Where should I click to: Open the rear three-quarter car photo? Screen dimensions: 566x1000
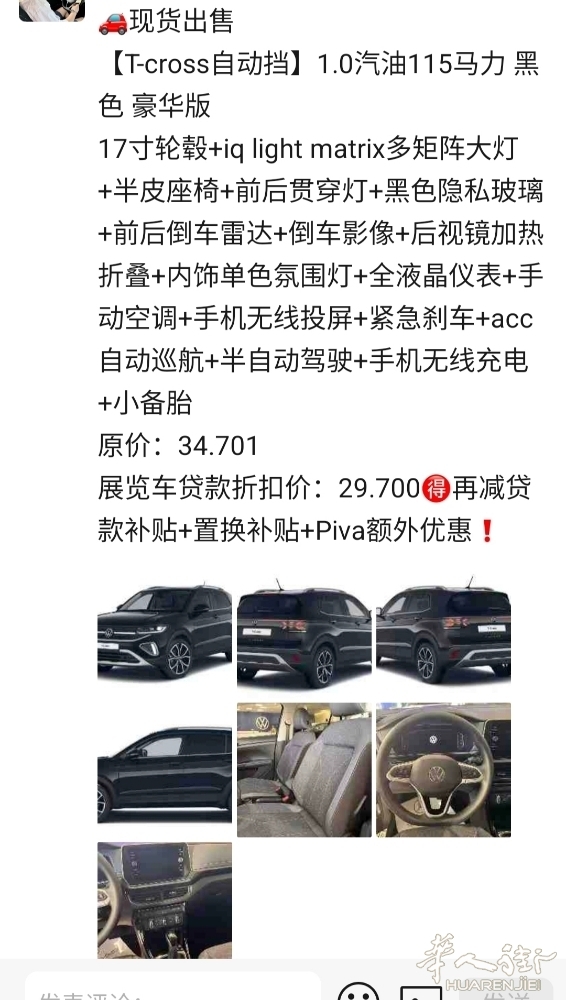click(443, 631)
